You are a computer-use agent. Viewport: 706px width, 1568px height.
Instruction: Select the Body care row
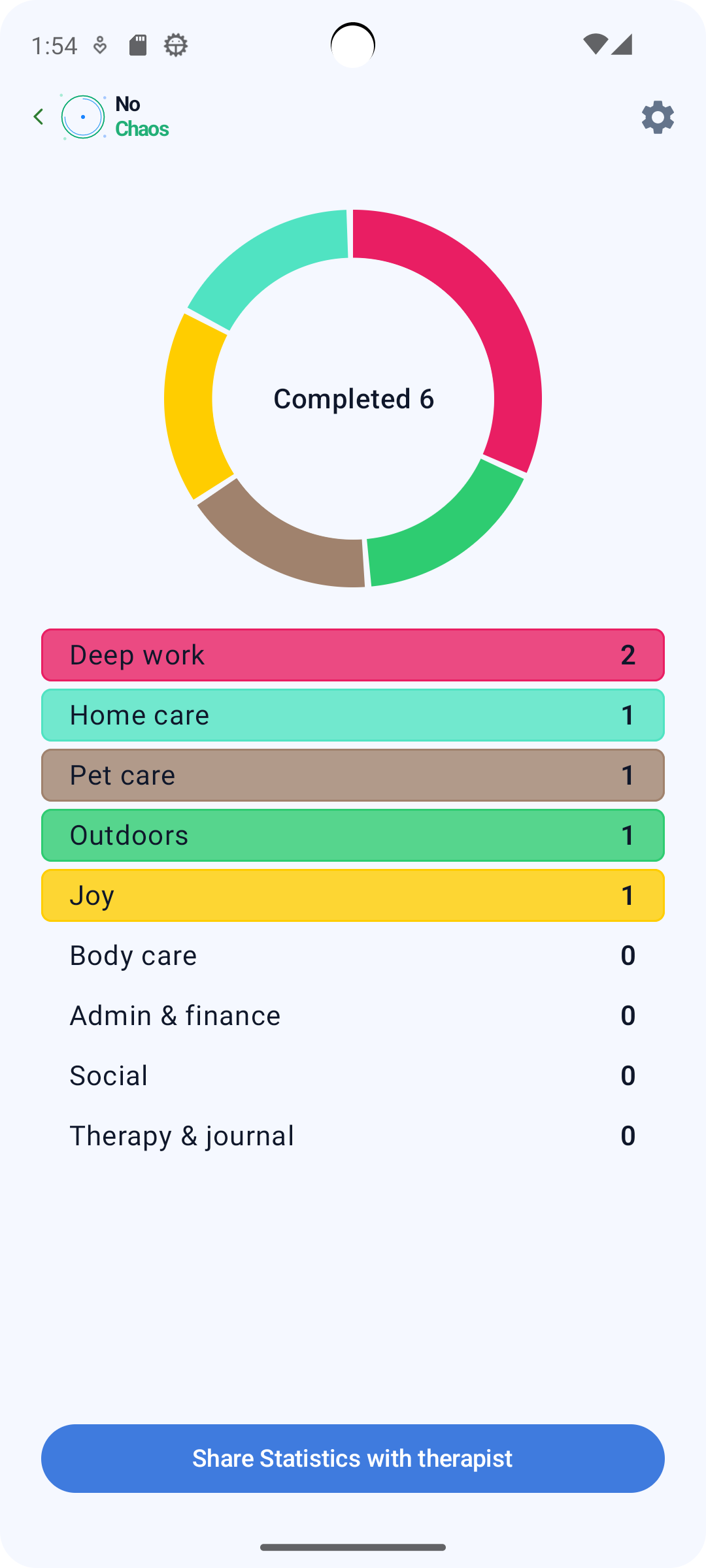353,955
